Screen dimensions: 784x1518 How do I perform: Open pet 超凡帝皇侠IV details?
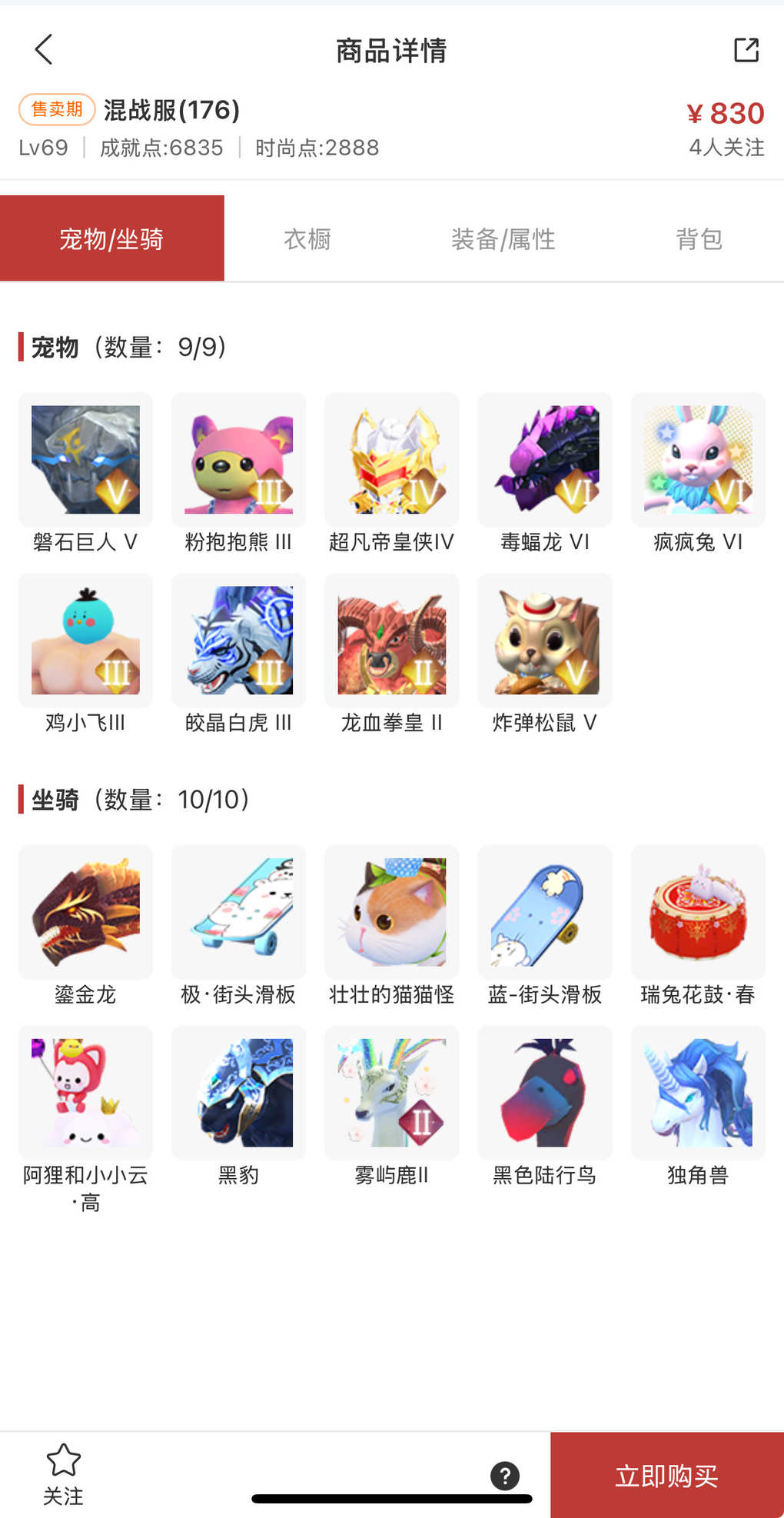pyautogui.click(x=392, y=460)
